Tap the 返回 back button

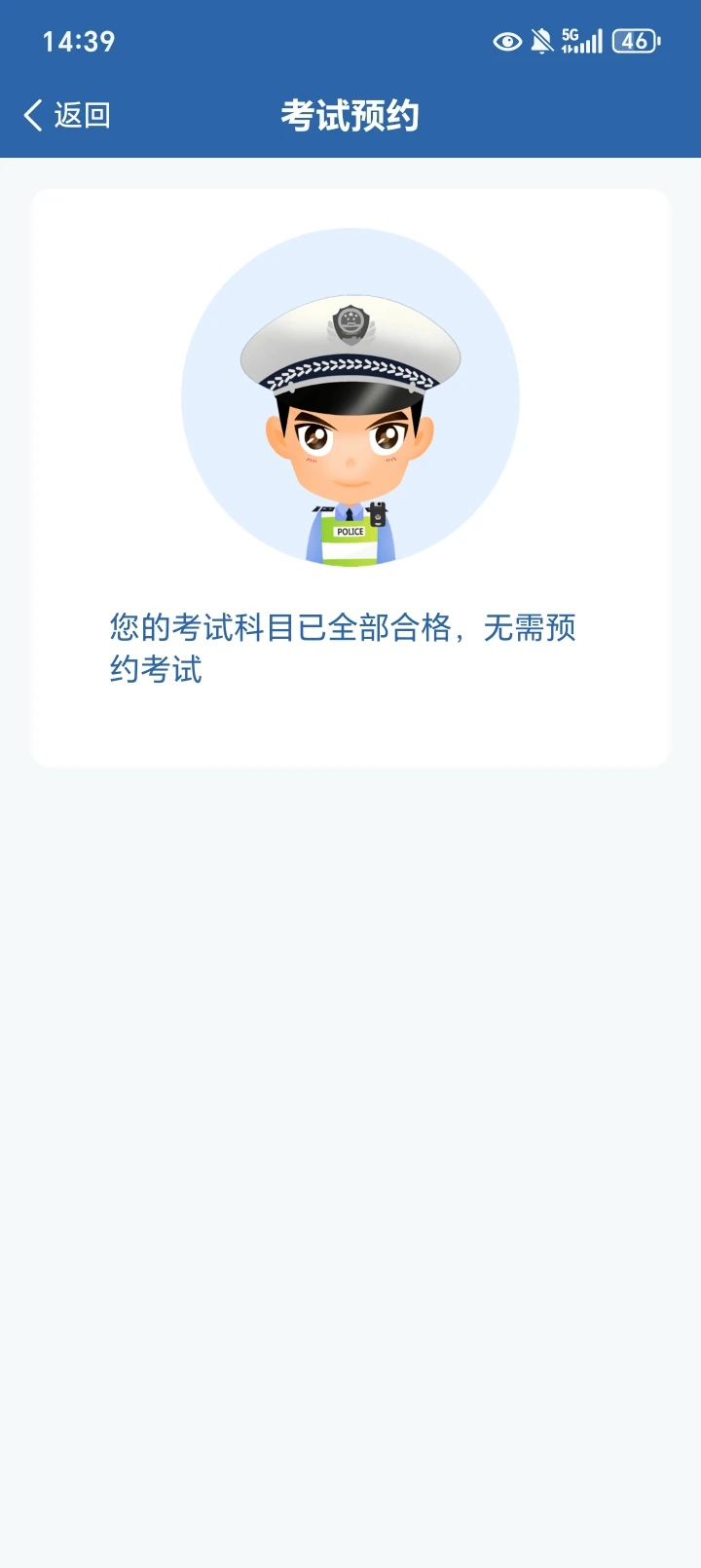pyautogui.click(x=66, y=115)
